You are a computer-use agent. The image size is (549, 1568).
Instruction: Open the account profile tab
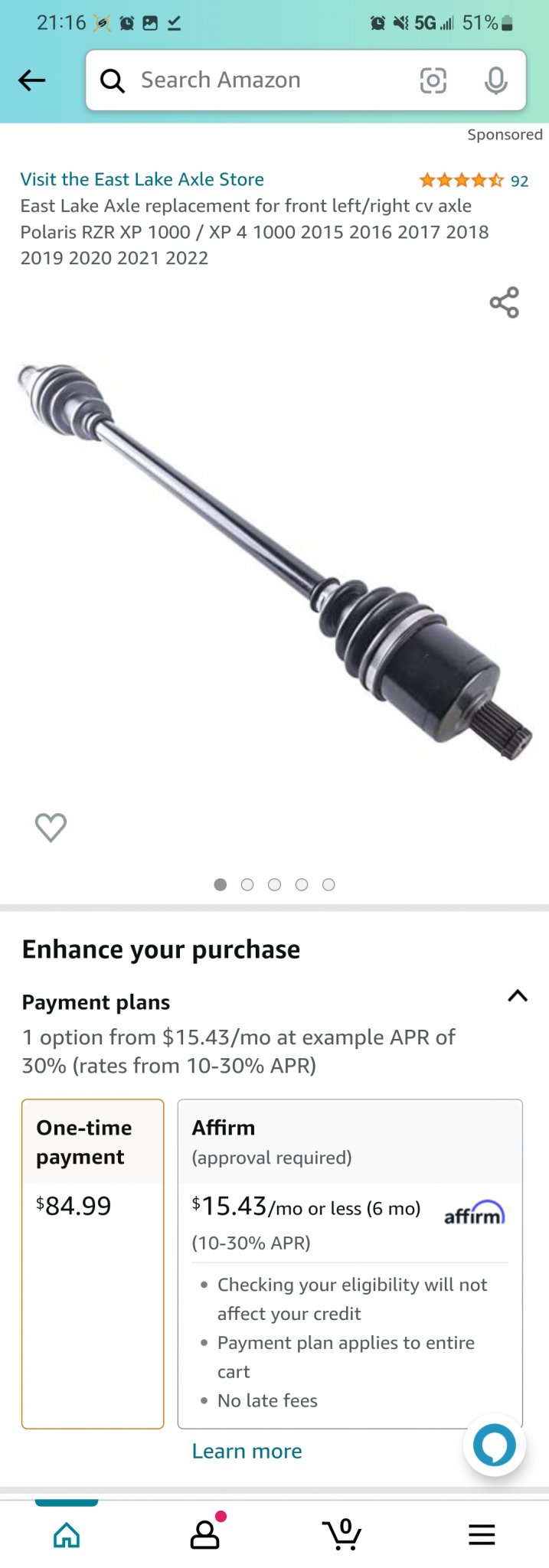[x=205, y=1534]
